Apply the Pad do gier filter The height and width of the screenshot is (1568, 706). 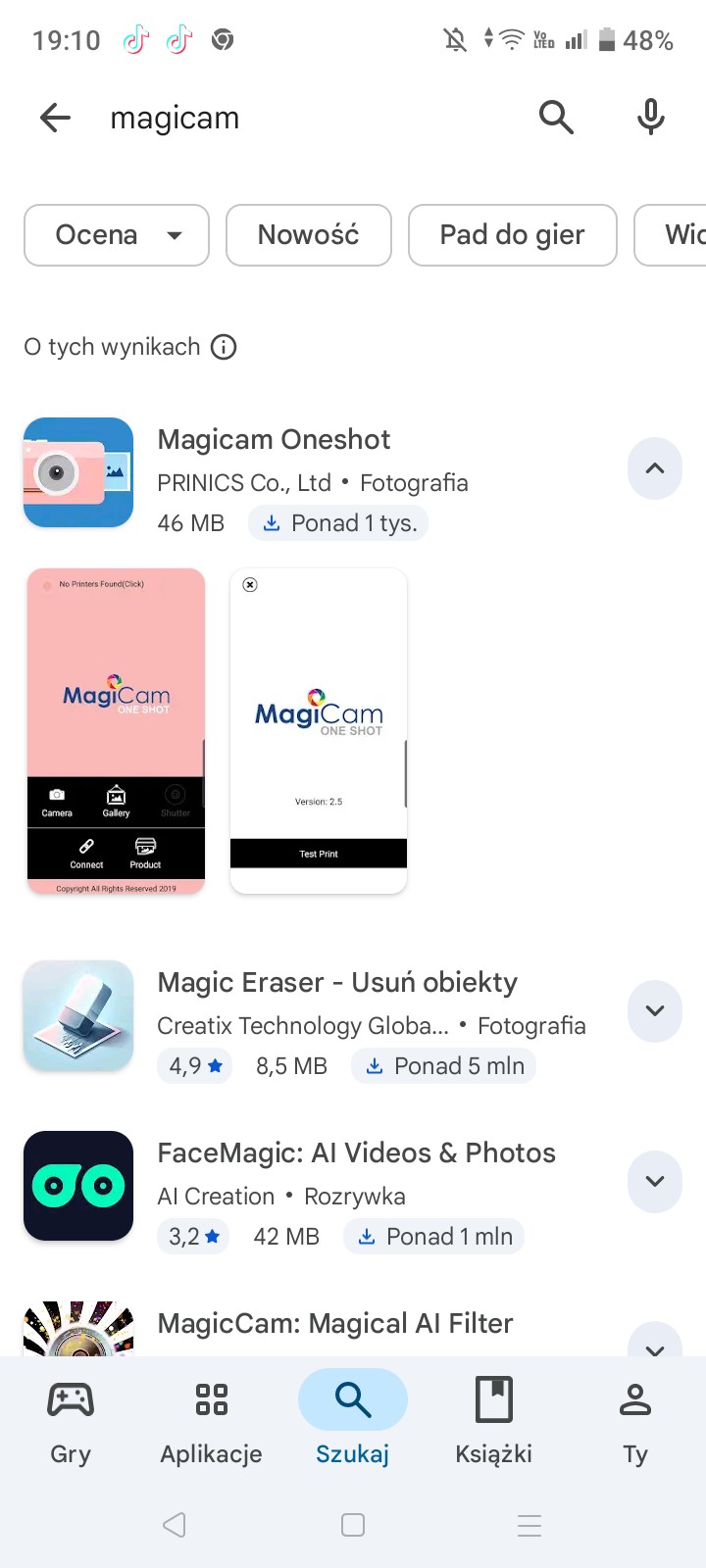click(512, 235)
